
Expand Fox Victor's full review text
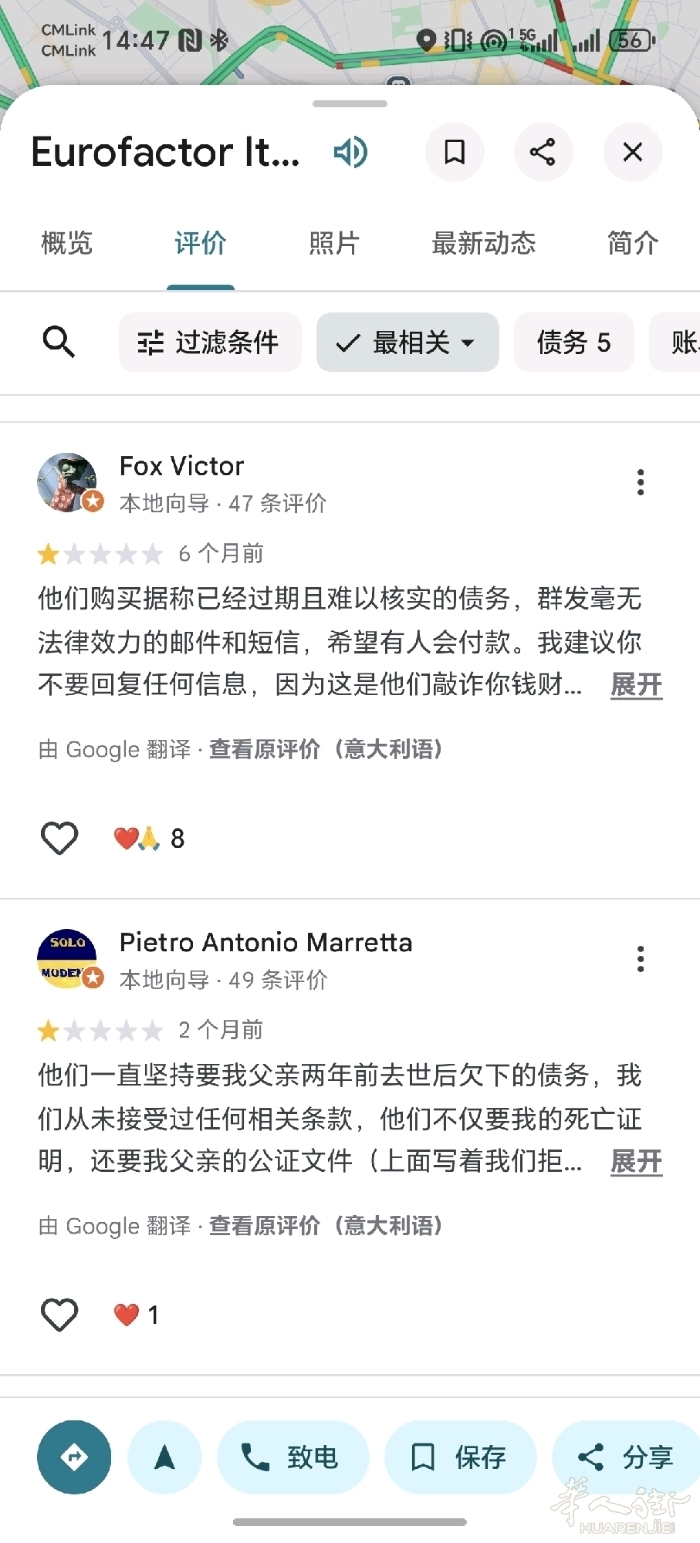[x=636, y=685]
